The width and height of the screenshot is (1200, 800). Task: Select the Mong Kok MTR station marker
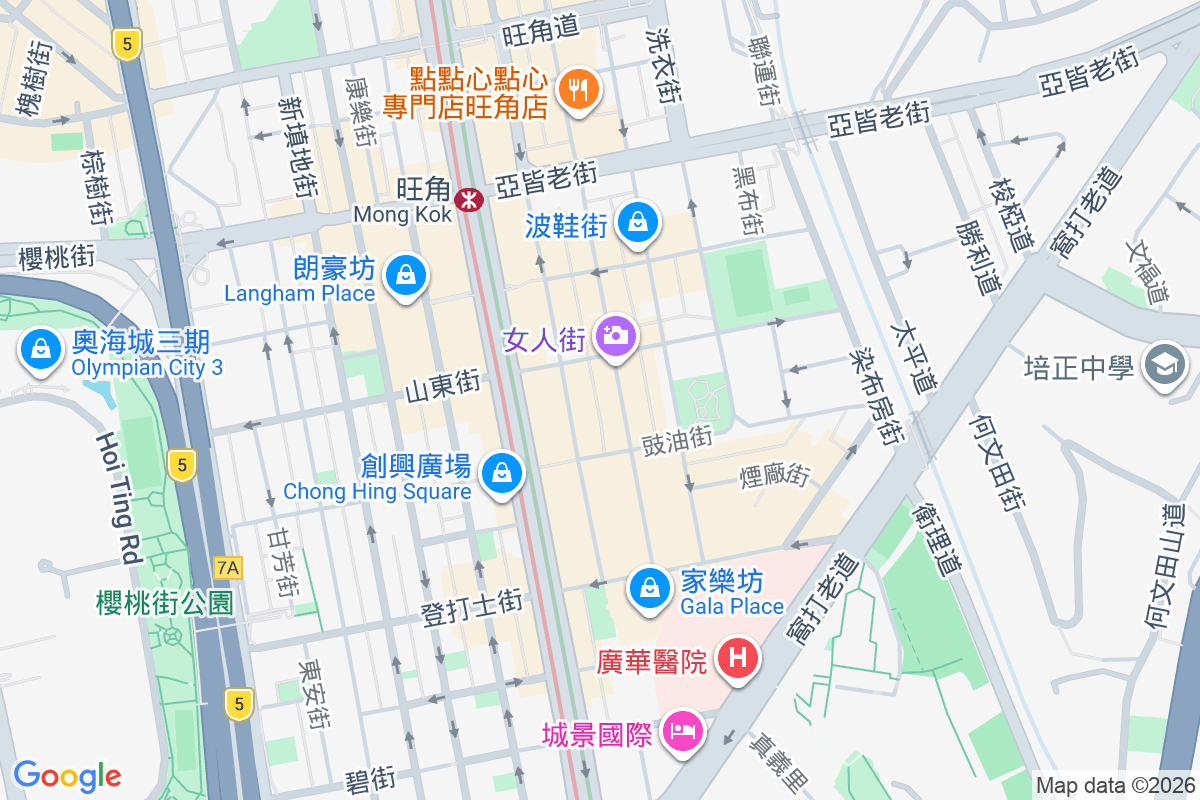[467, 200]
